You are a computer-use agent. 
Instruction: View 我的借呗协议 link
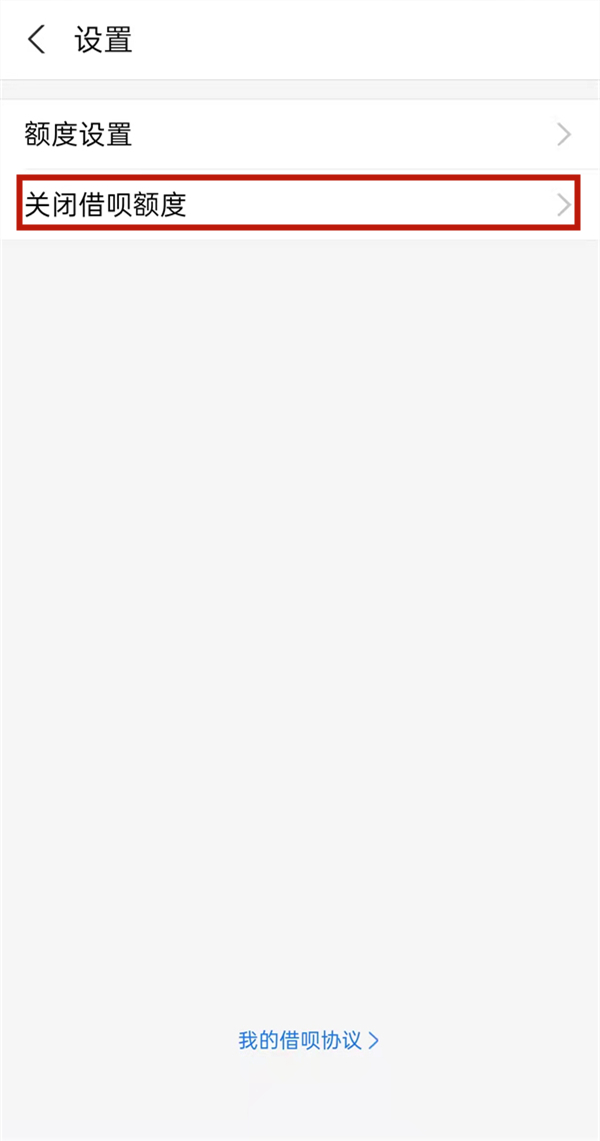pos(308,1040)
